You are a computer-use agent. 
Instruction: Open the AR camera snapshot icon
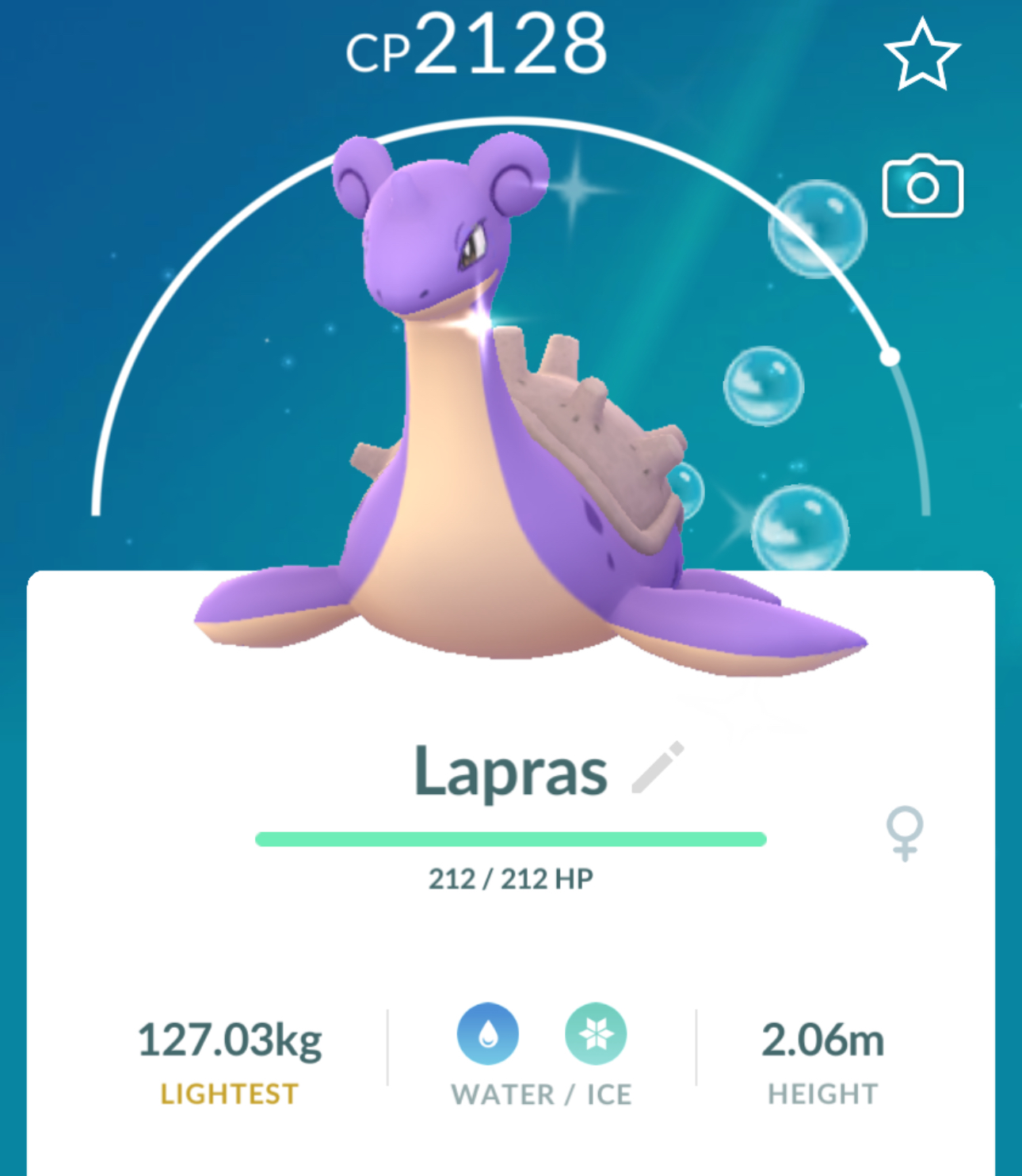922,187
